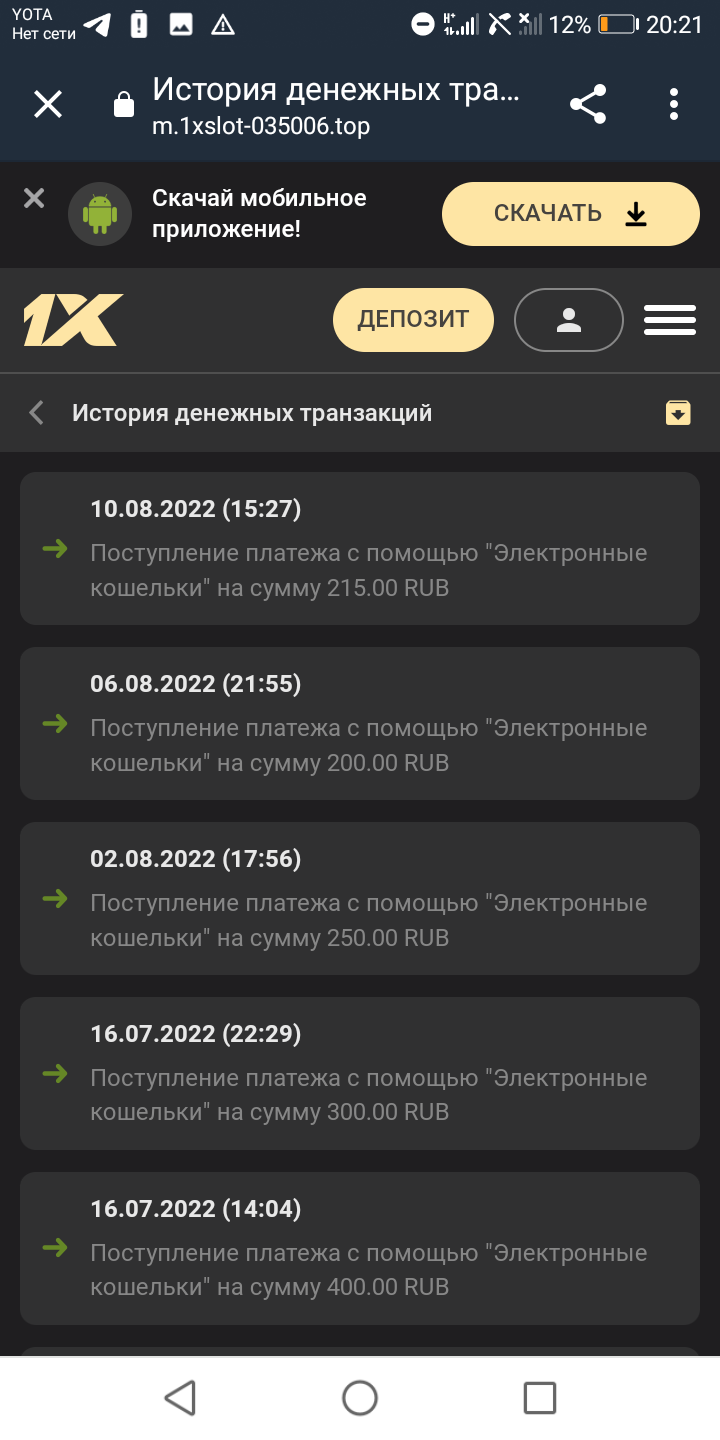Open the hamburger navigation menu
Image resolution: width=720 pixels, height=1440 pixels.
pos(669,320)
